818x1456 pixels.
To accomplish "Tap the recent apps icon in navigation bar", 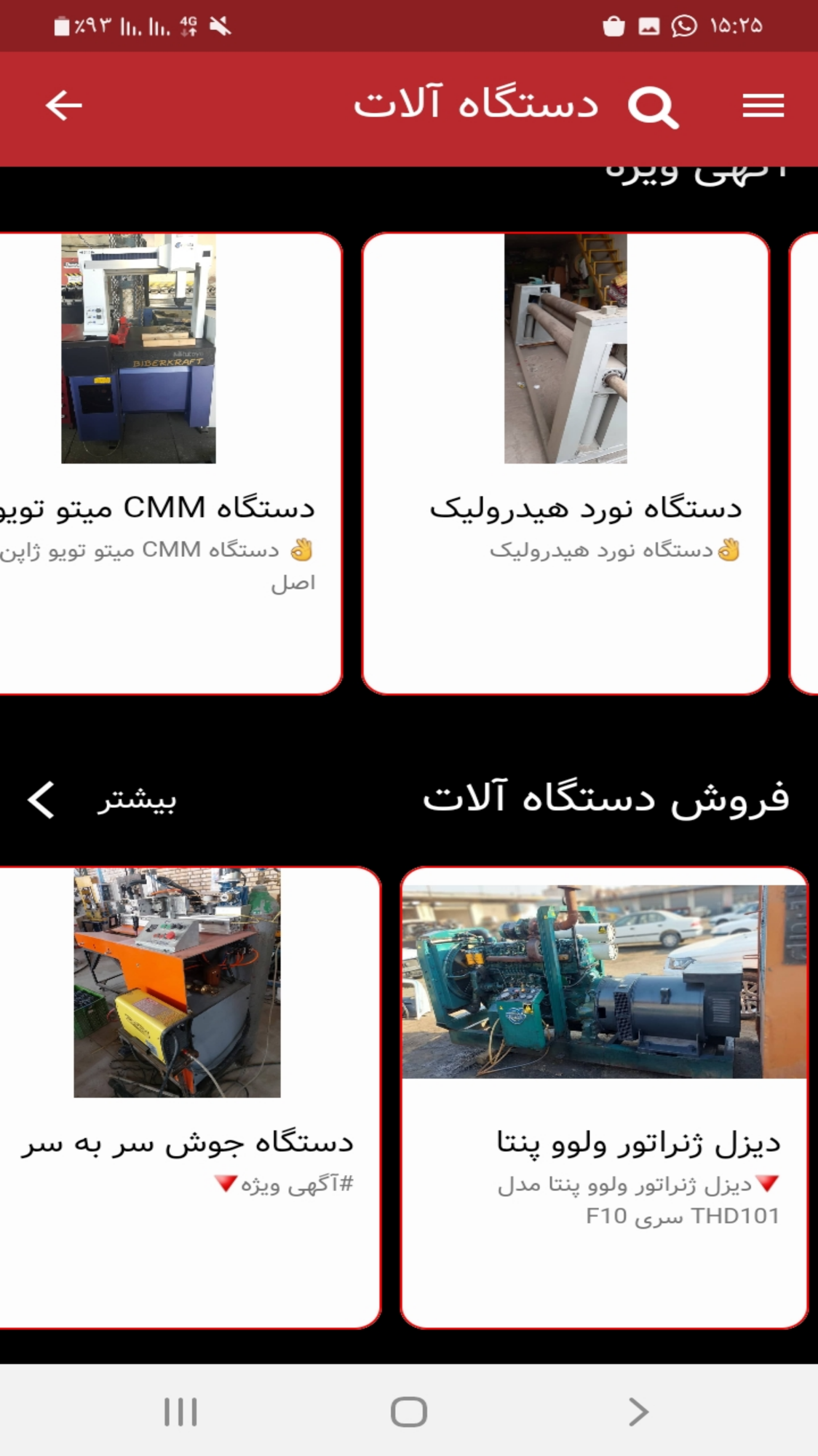I will 180,1412.
